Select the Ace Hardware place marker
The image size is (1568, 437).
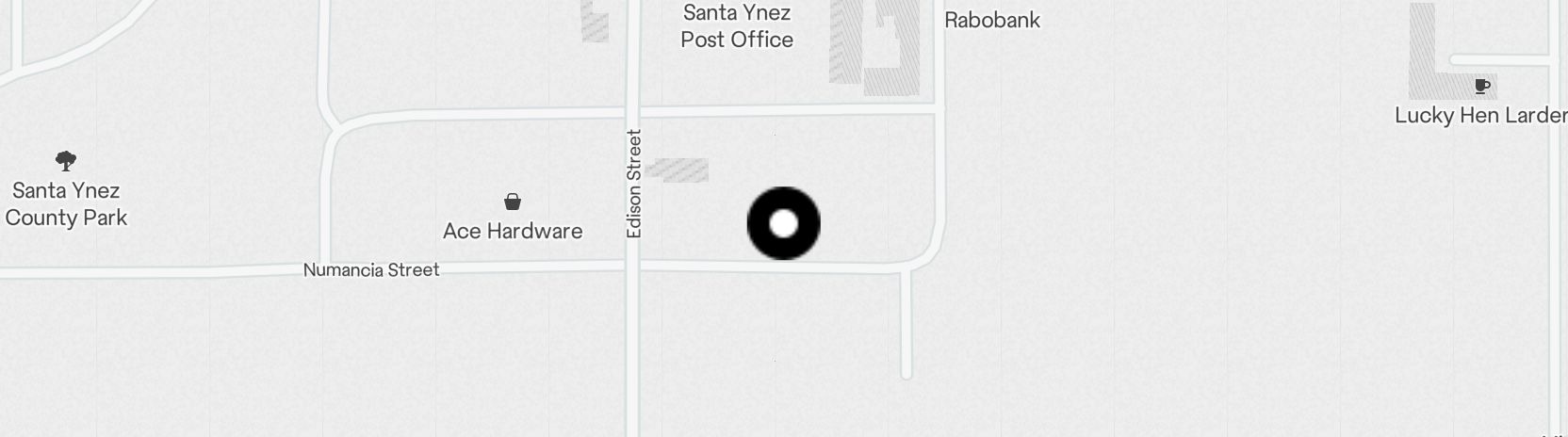click(513, 202)
